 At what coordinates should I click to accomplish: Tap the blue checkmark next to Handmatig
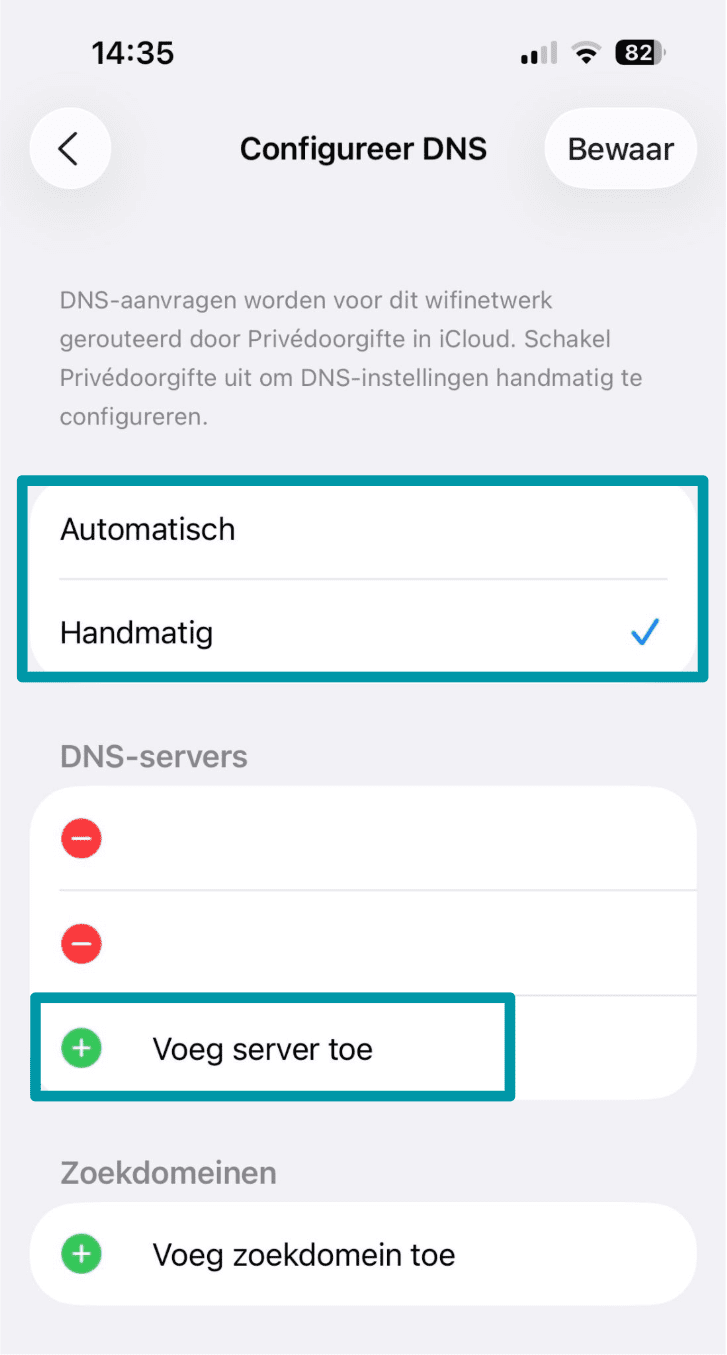pyautogui.click(x=644, y=631)
